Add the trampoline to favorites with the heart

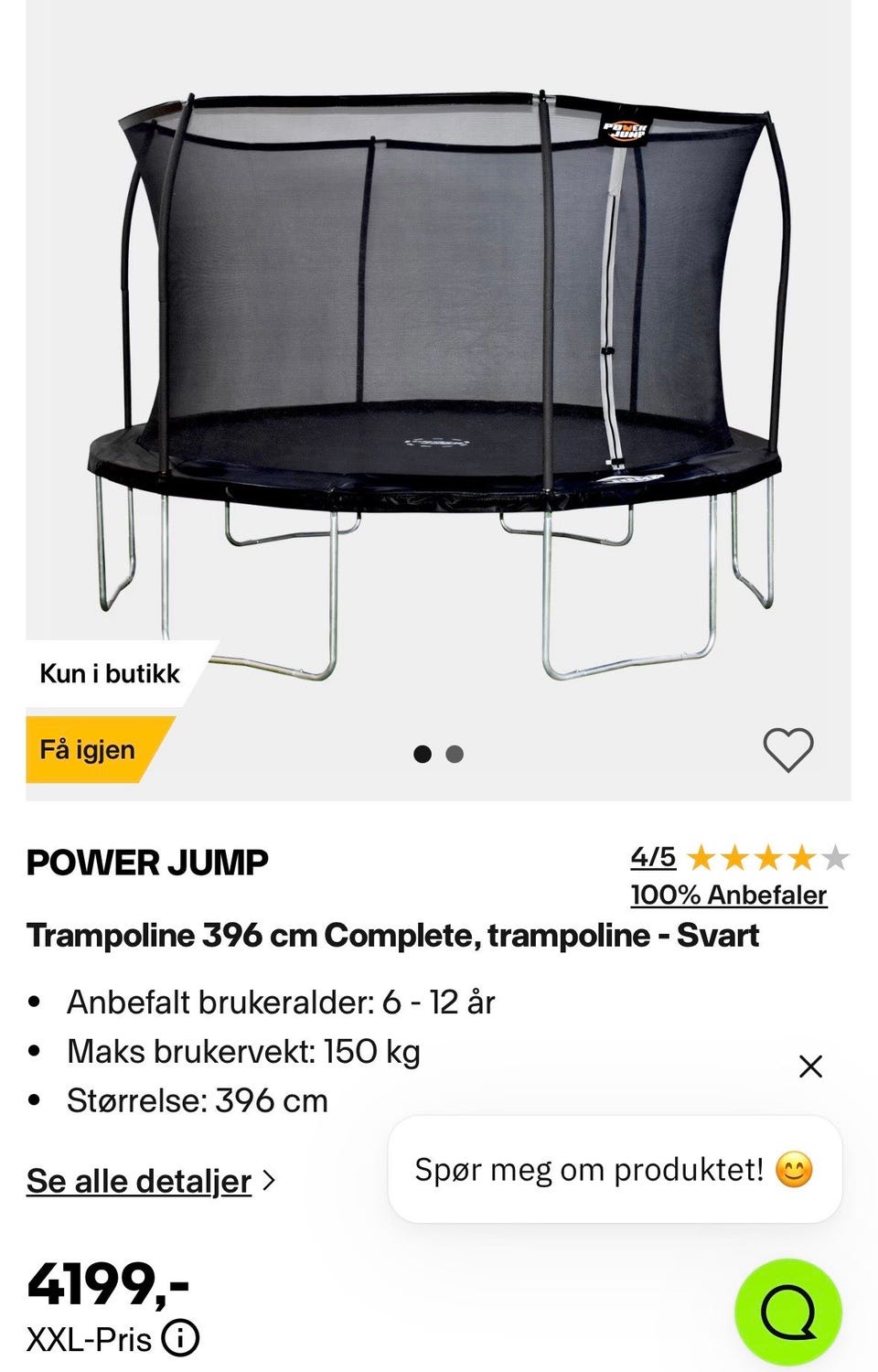click(787, 750)
